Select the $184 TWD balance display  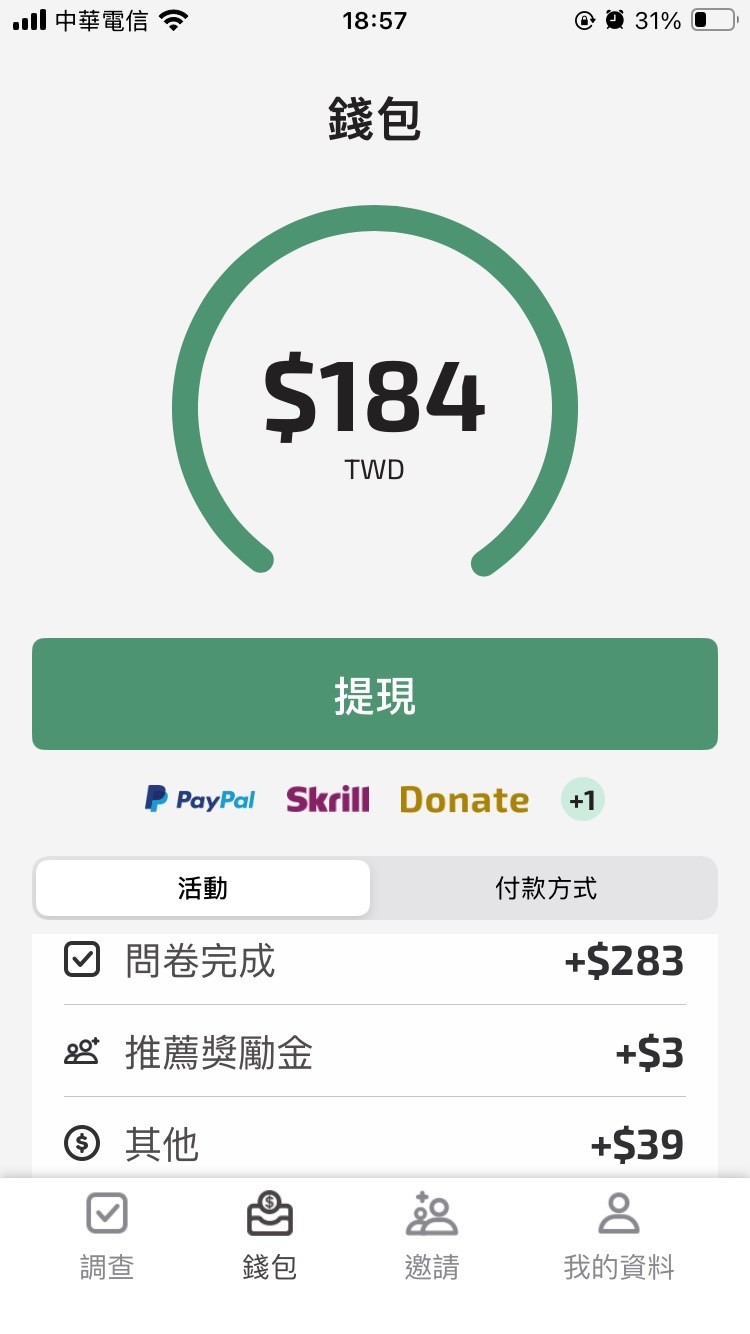(375, 400)
